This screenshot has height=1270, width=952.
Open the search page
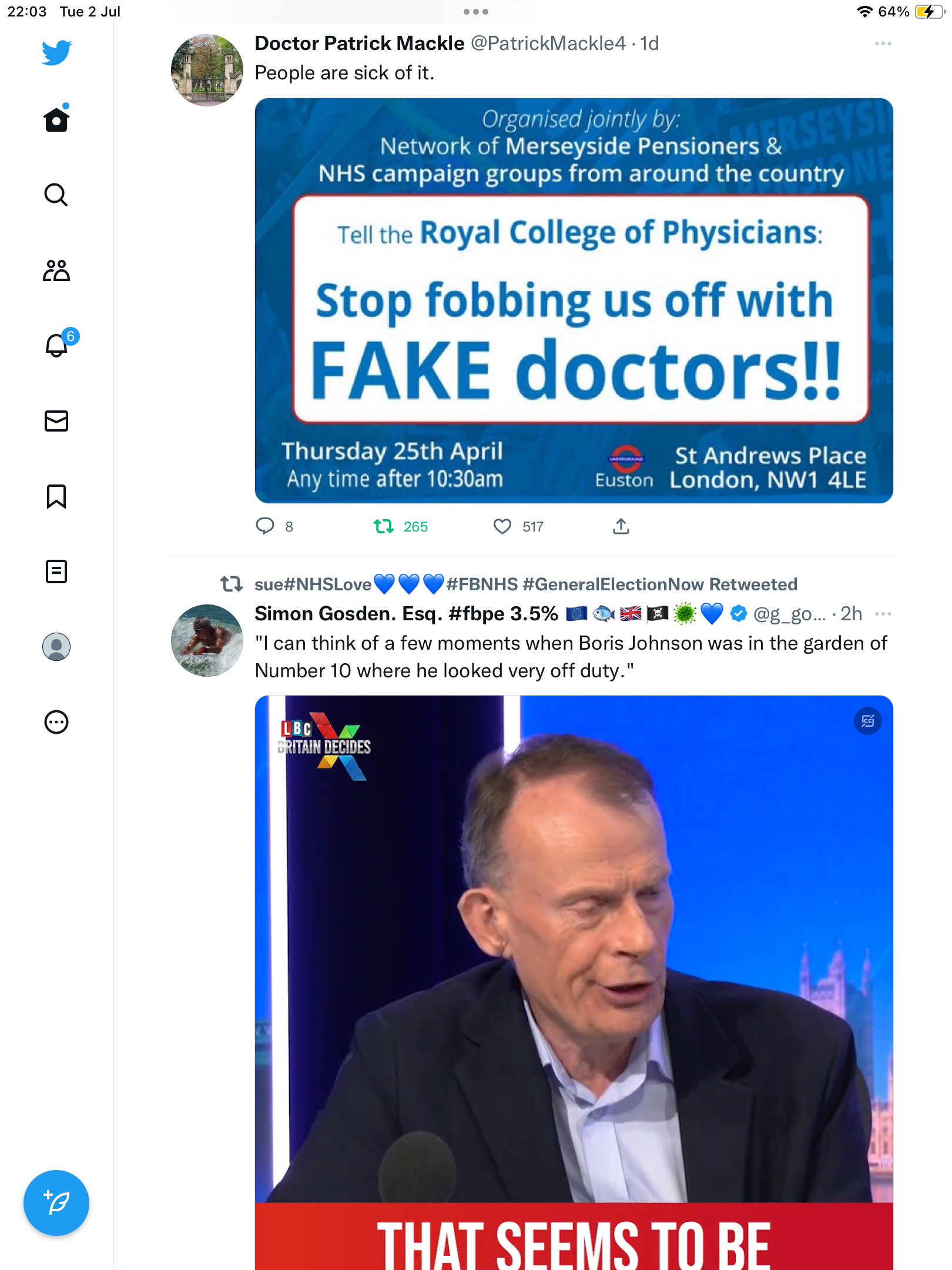(56, 195)
